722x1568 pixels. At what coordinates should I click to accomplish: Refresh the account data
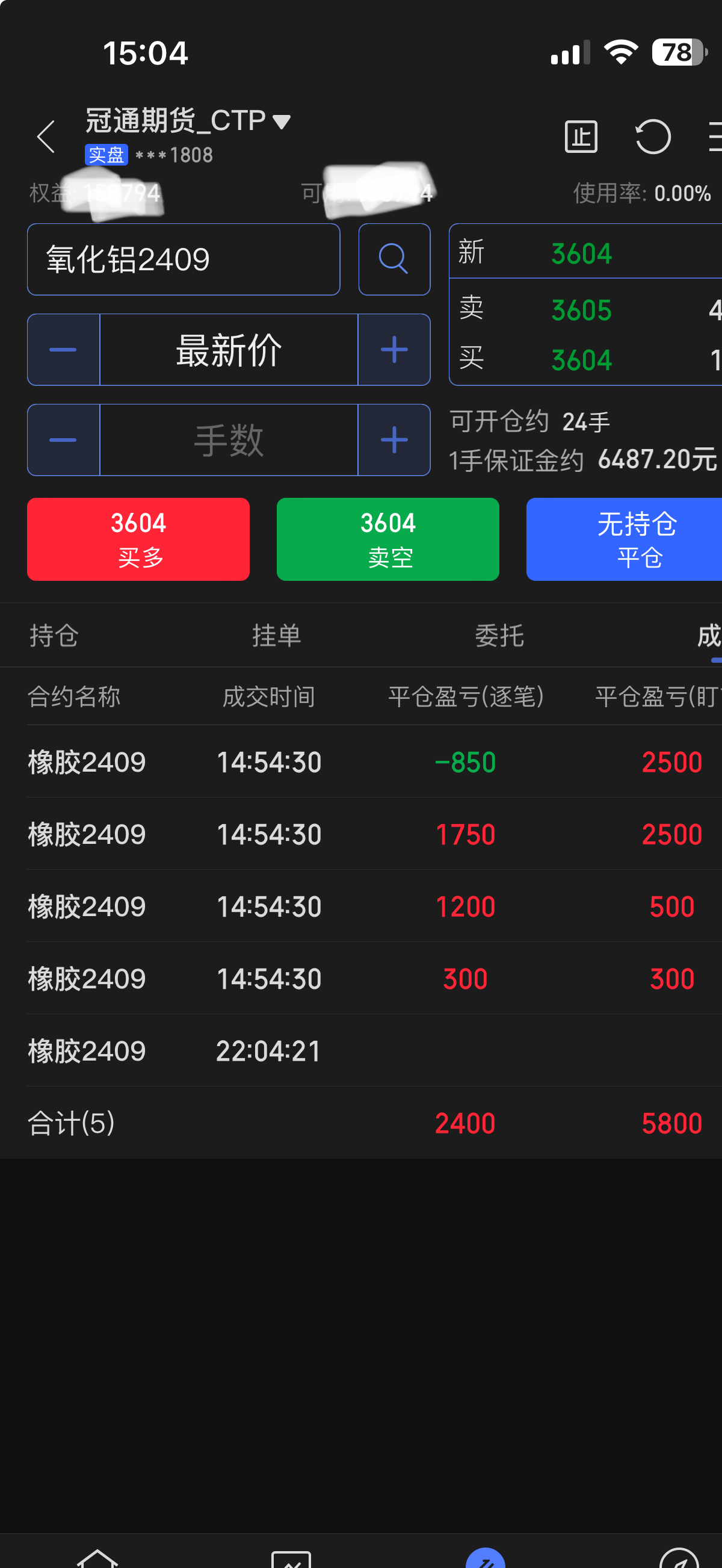tap(652, 137)
